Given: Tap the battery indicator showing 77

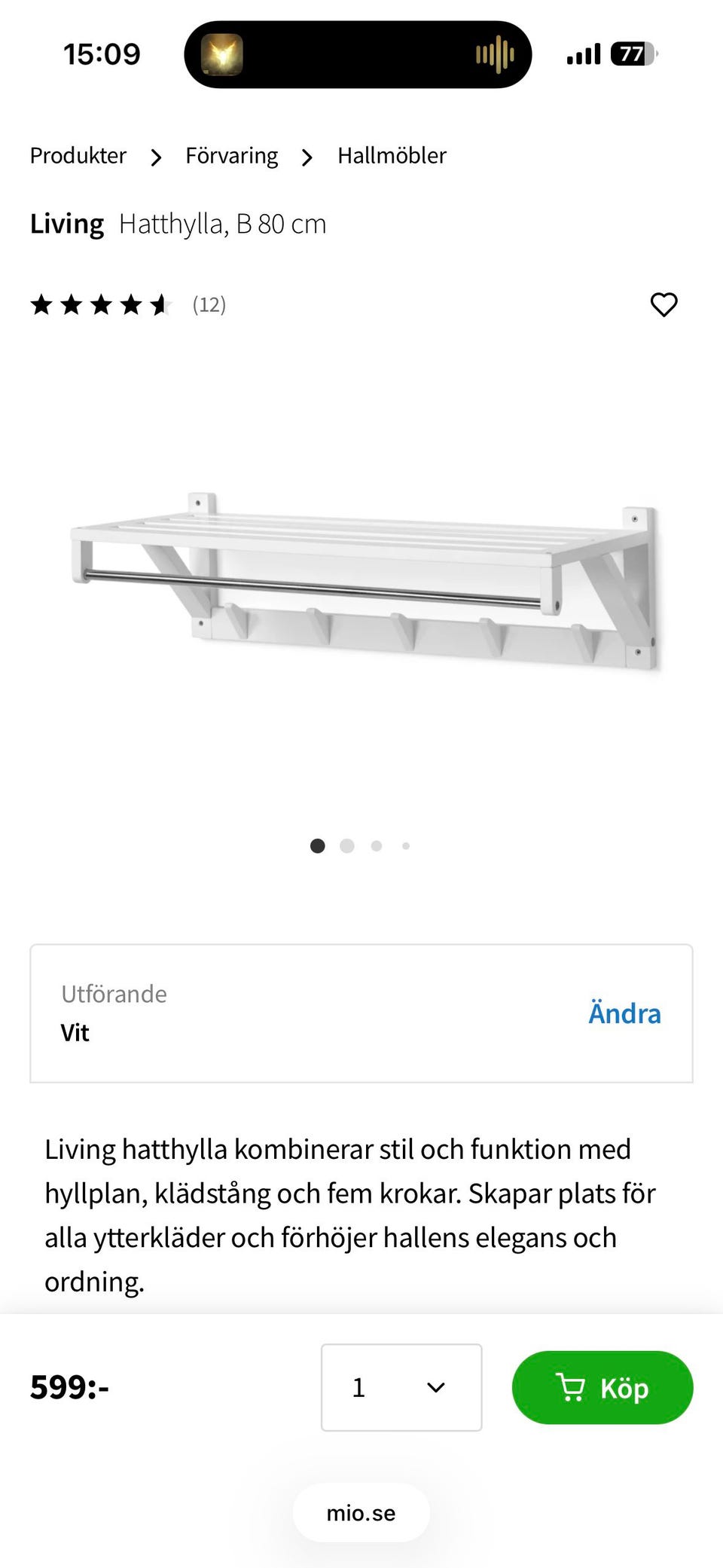Looking at the screenshot, I should coord(633,53).
